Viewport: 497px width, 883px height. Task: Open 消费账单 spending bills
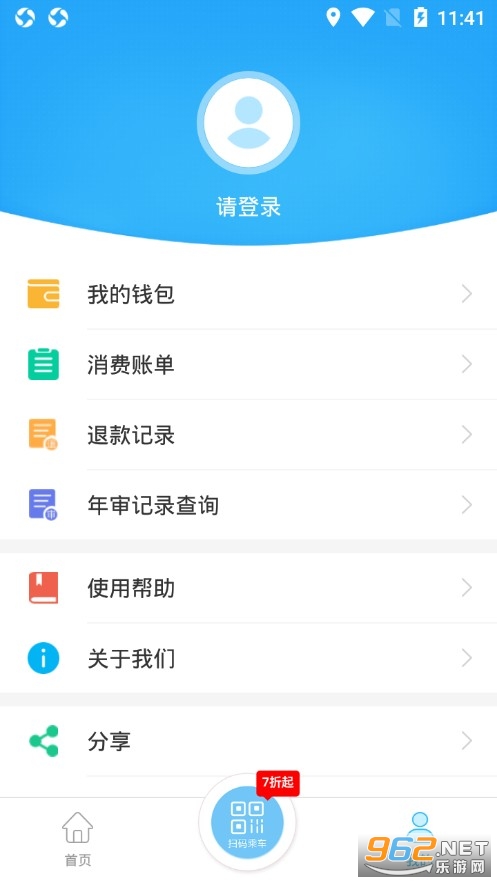[x=248, y=364]
